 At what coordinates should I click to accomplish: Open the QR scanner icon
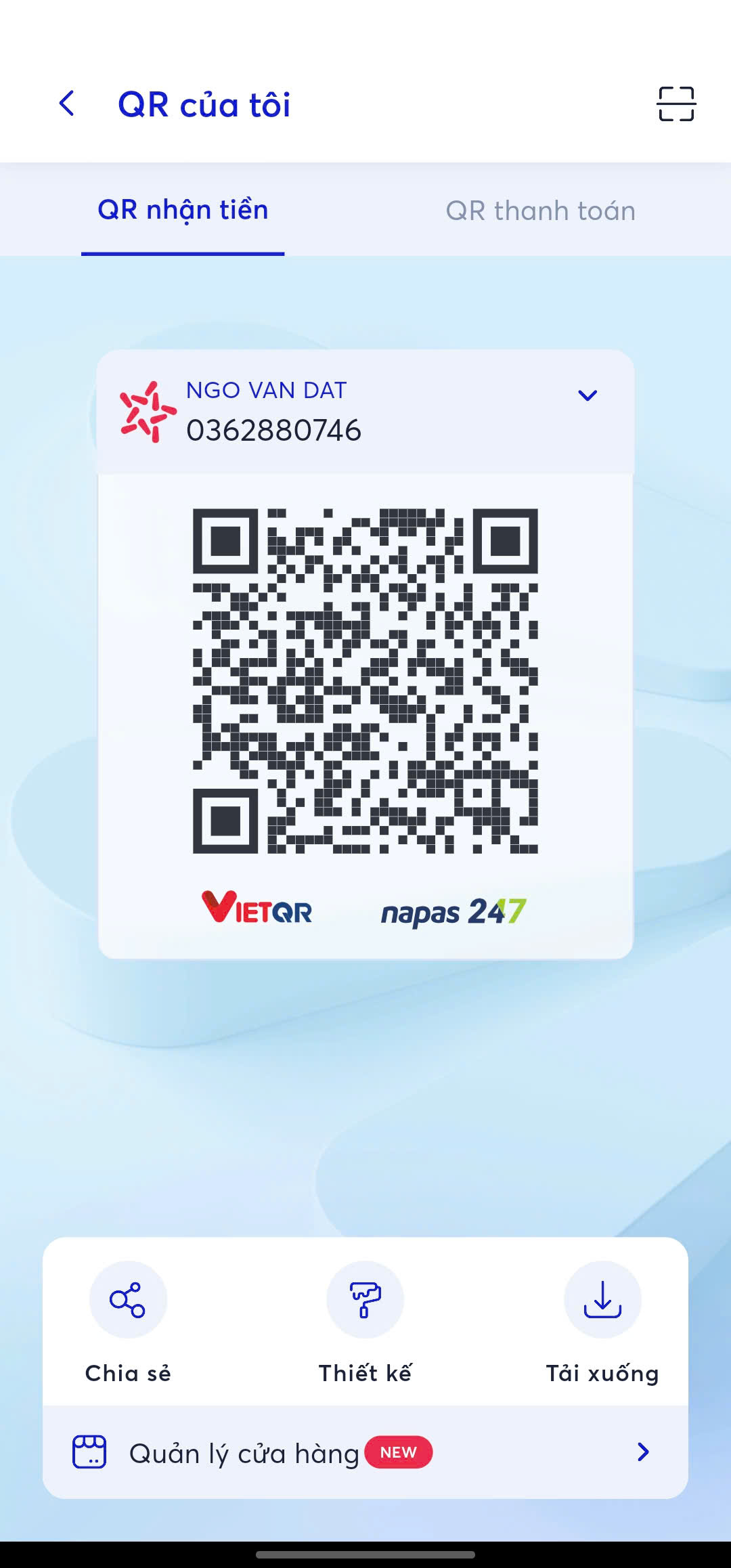675,104
